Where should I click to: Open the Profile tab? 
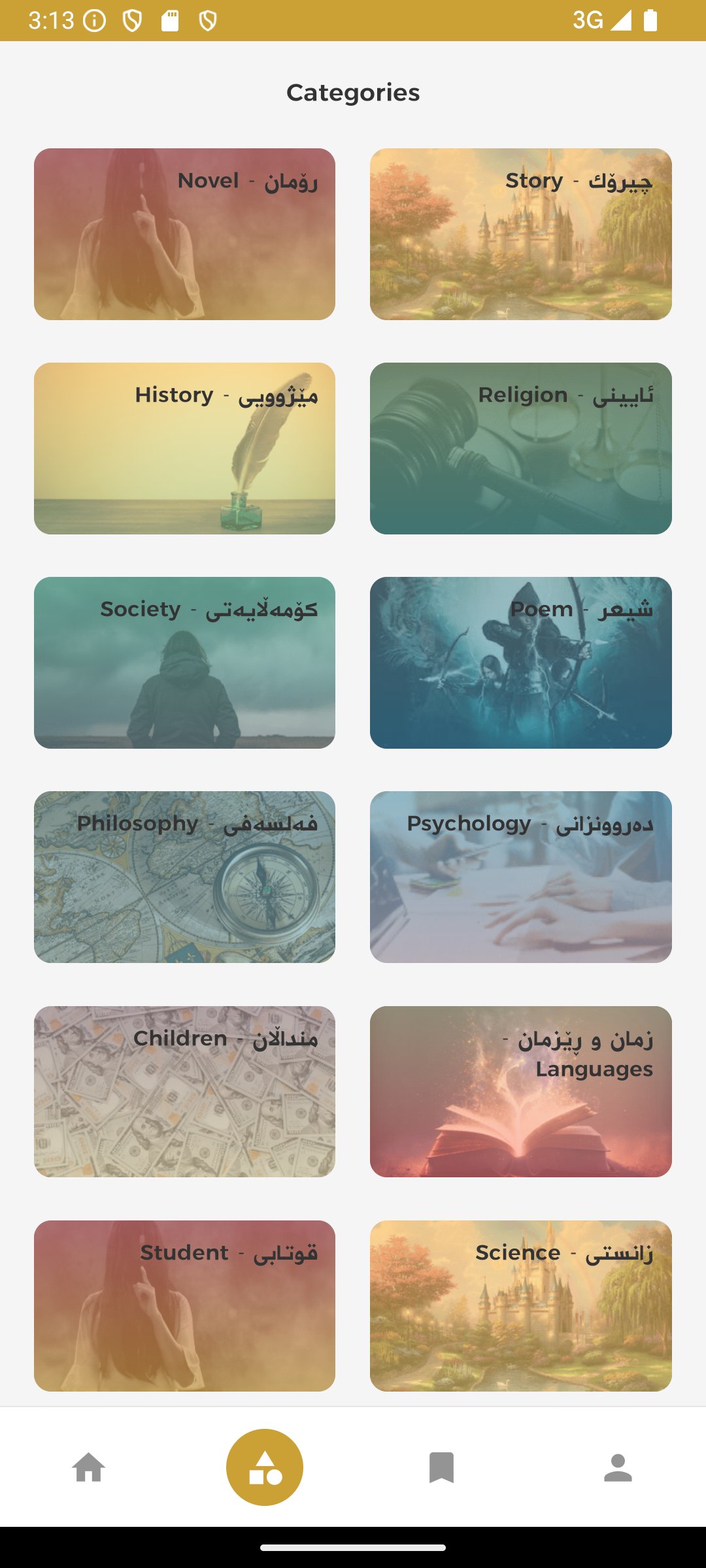point(618,1467)
